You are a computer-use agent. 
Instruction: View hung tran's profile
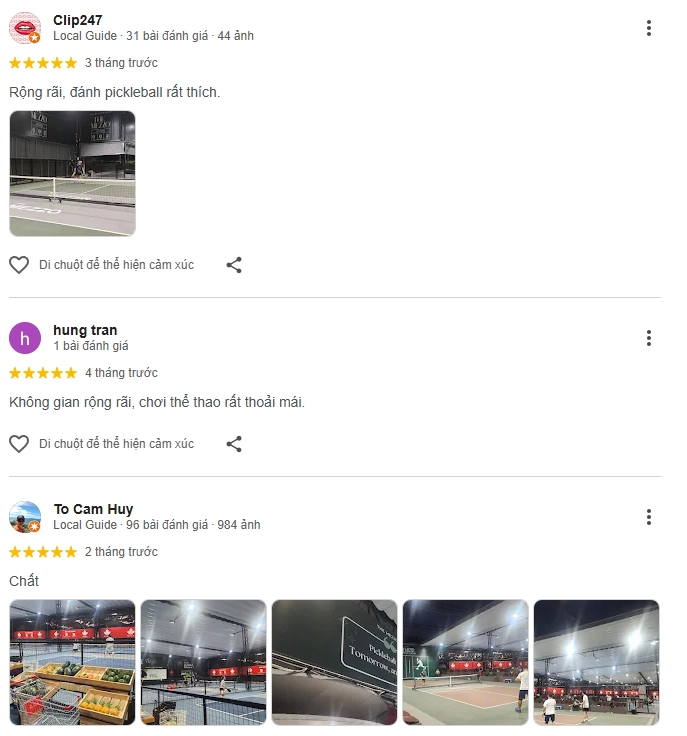(85, 330)
